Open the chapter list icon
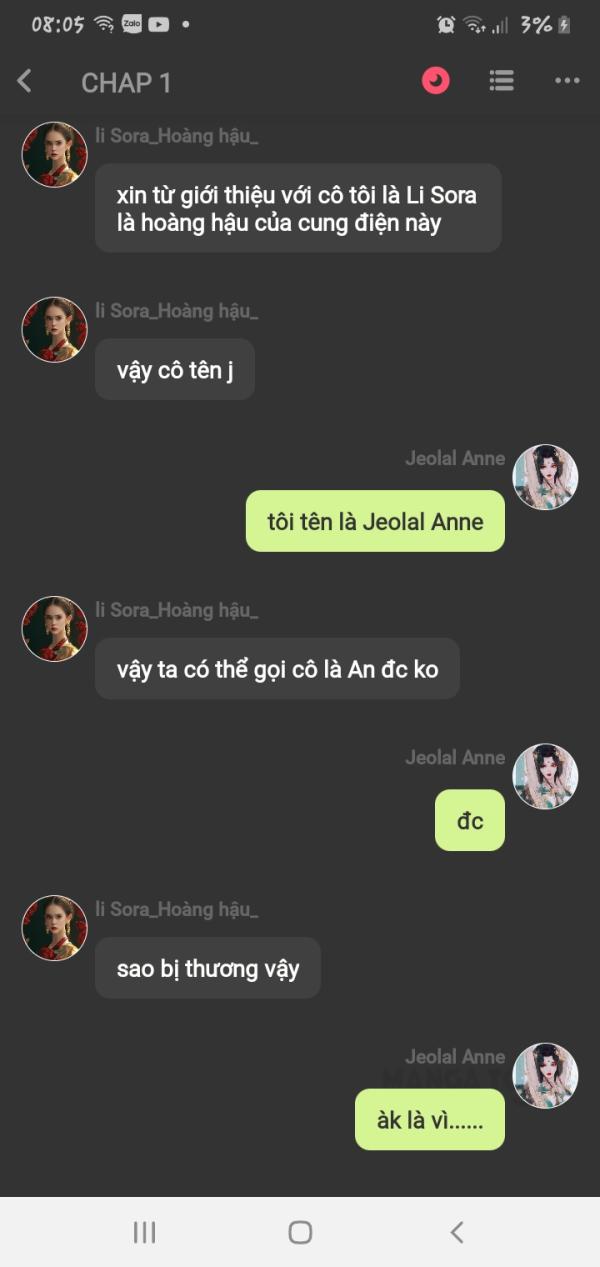Viewport: 600px width, 1267px height. [501, 81]
